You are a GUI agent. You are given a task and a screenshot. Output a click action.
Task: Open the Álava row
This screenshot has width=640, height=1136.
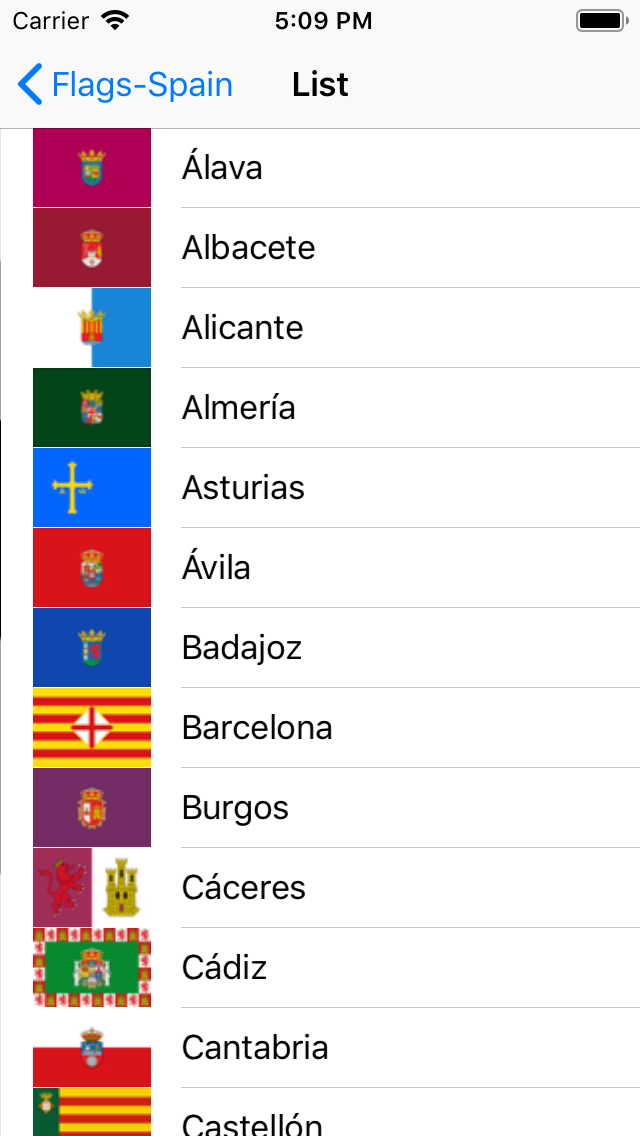pyautogui.click(x=320, y=168)
